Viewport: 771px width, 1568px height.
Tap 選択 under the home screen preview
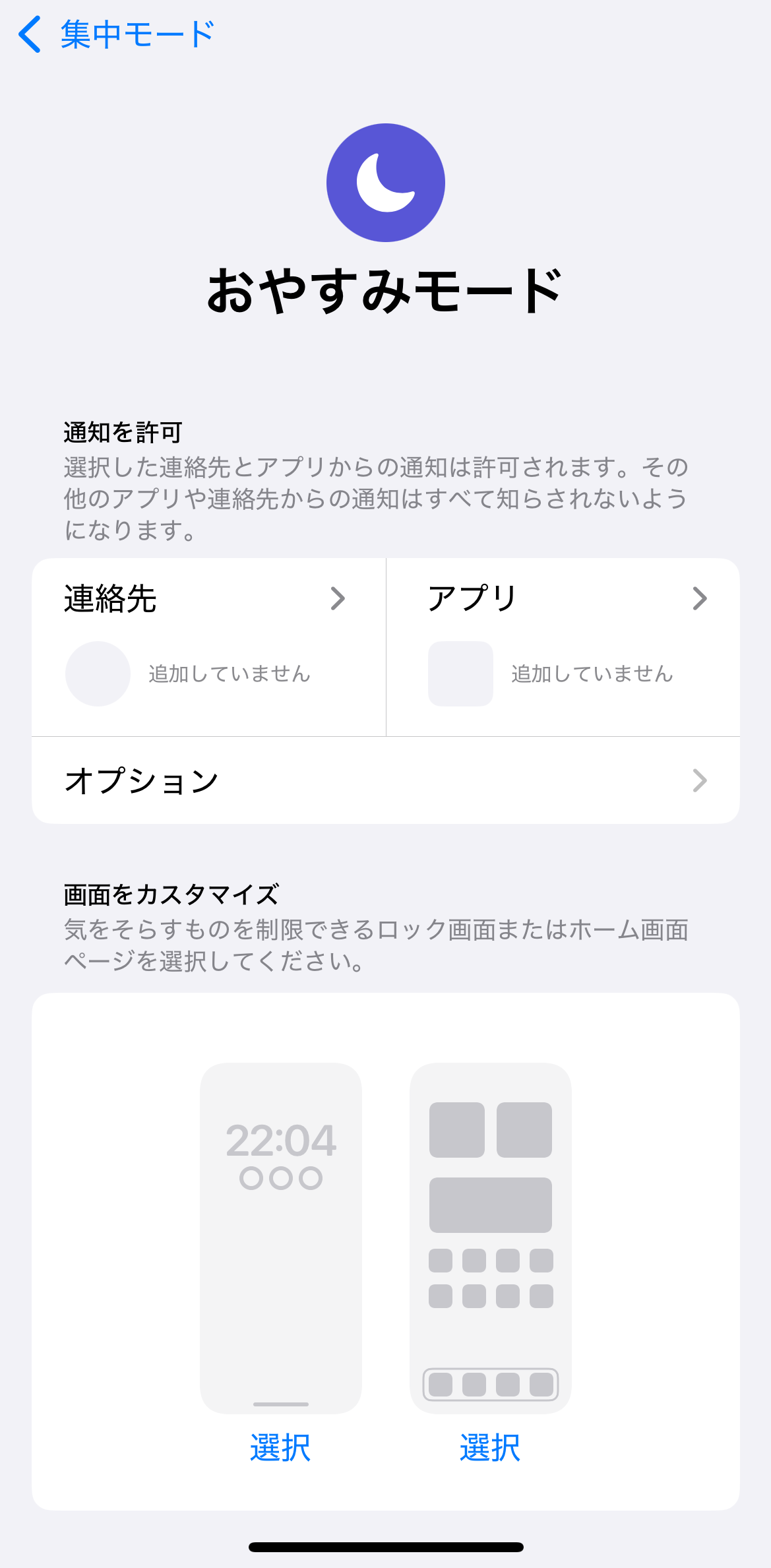tap(490, 1448)
